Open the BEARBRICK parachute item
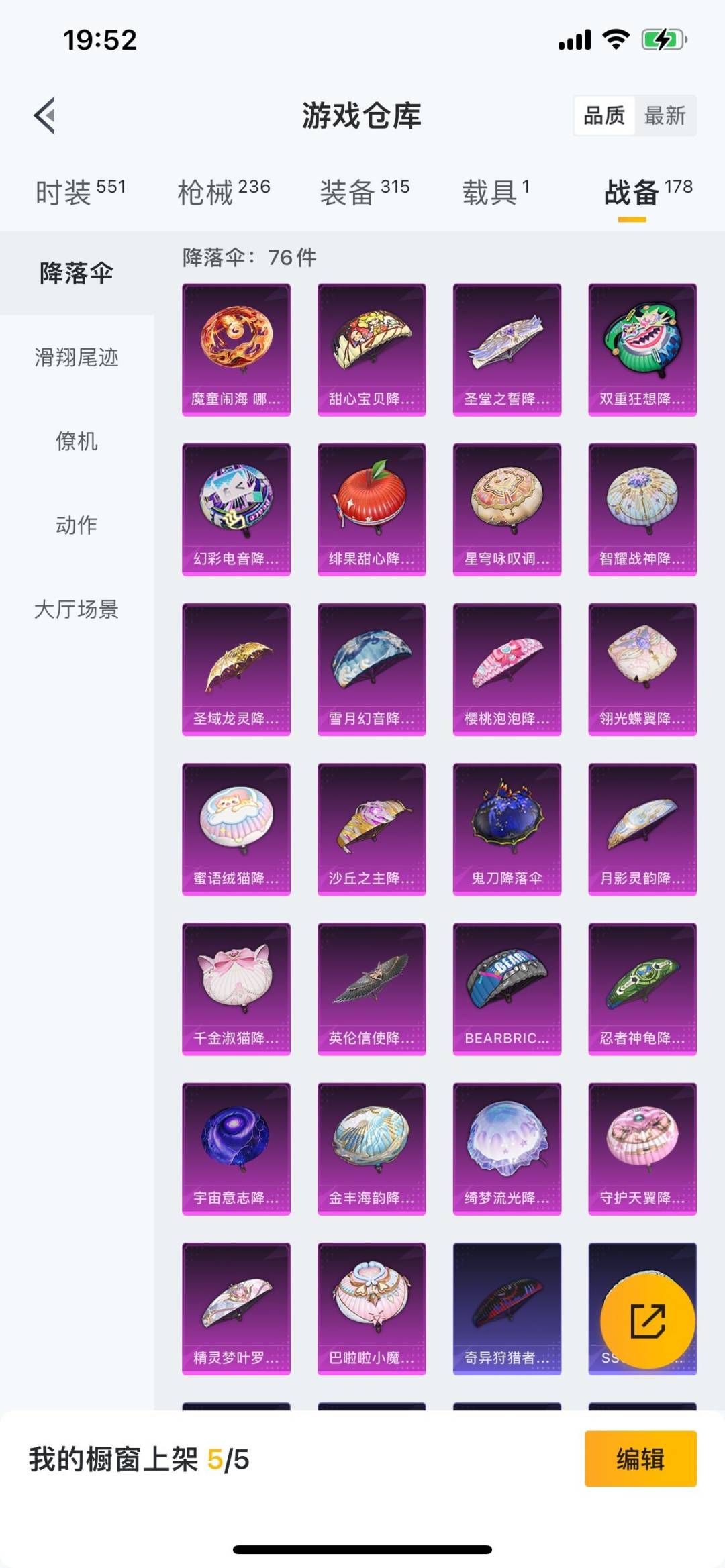 [x=507, y=988]
